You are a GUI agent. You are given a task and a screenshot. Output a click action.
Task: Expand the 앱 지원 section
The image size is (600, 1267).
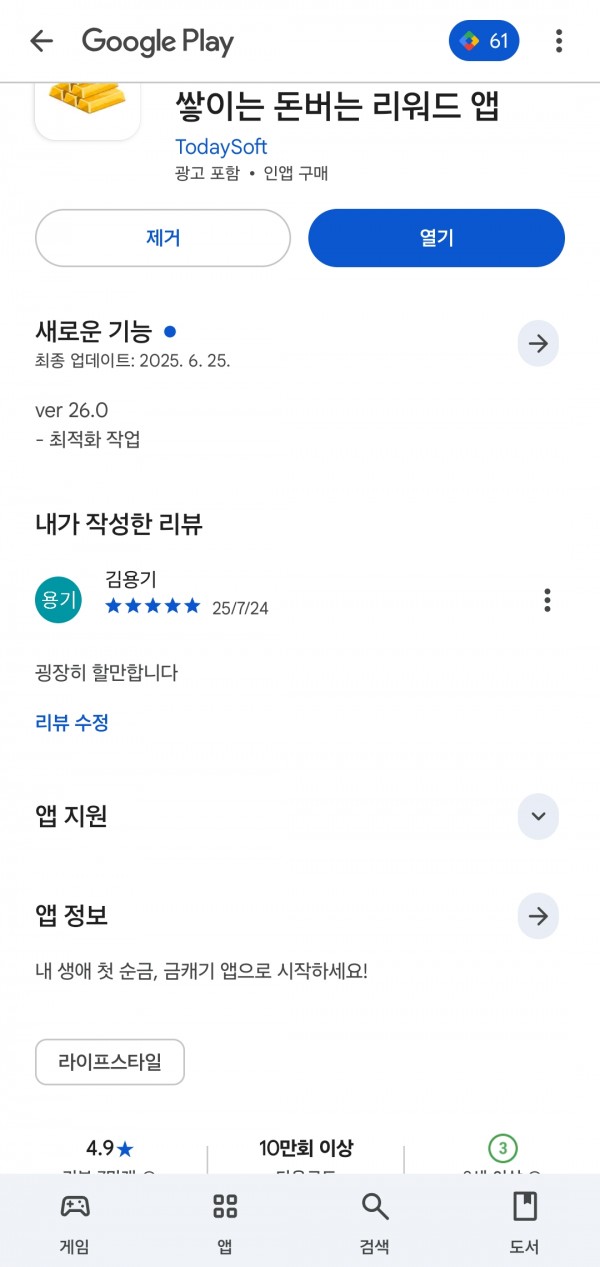(x=538, y=817)
